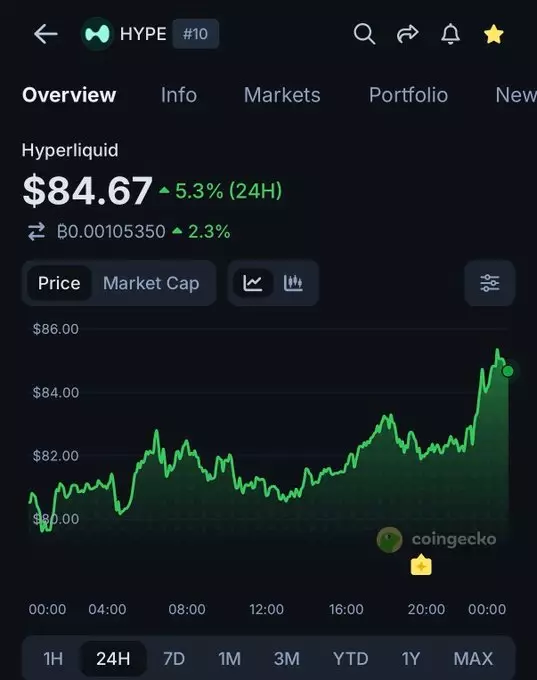Show the 7D chart range
Image resolution: width=537 pixels, height=680 pixels.
point(174,659)
